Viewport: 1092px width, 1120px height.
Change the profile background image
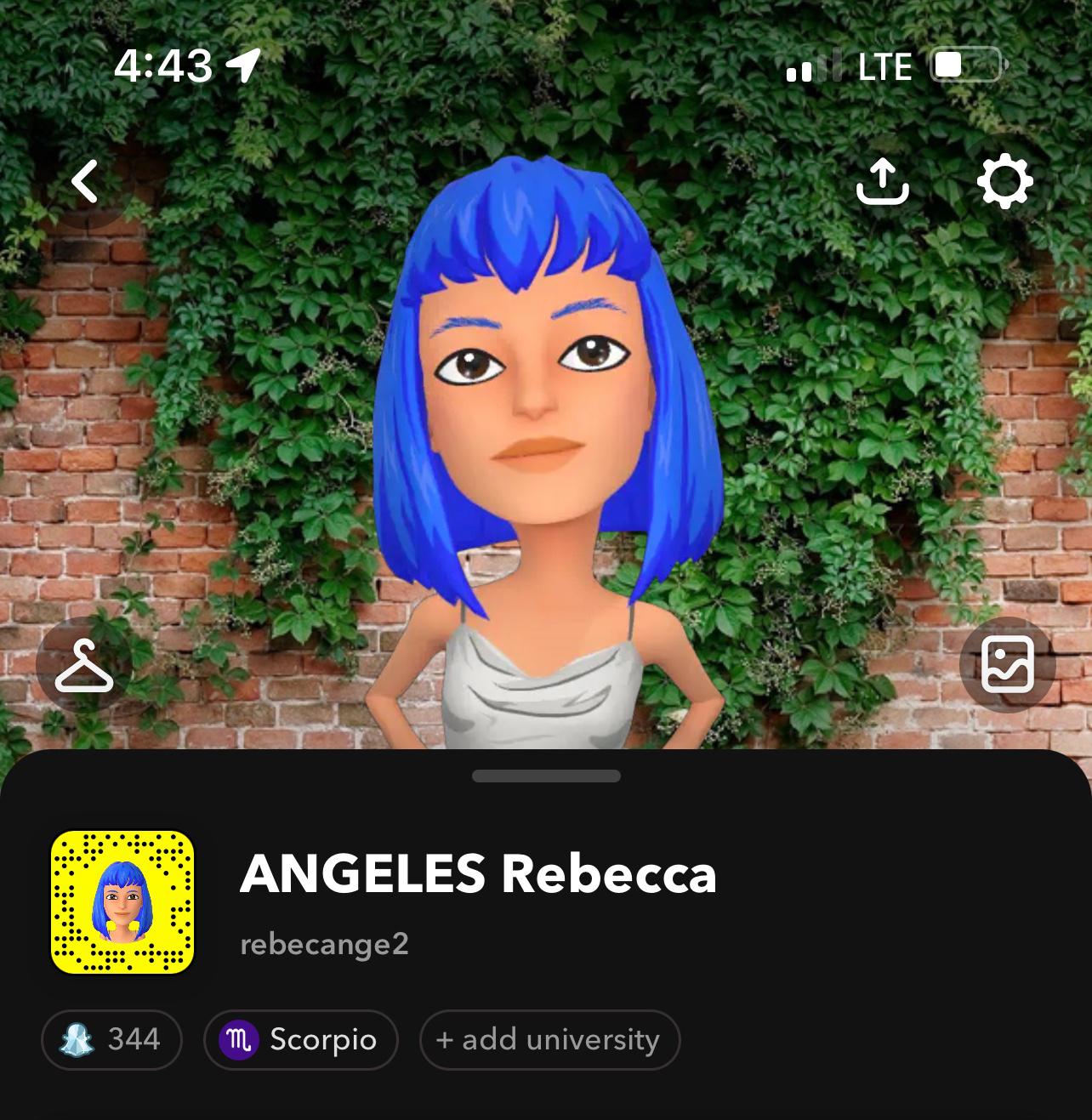point(1007,664)
